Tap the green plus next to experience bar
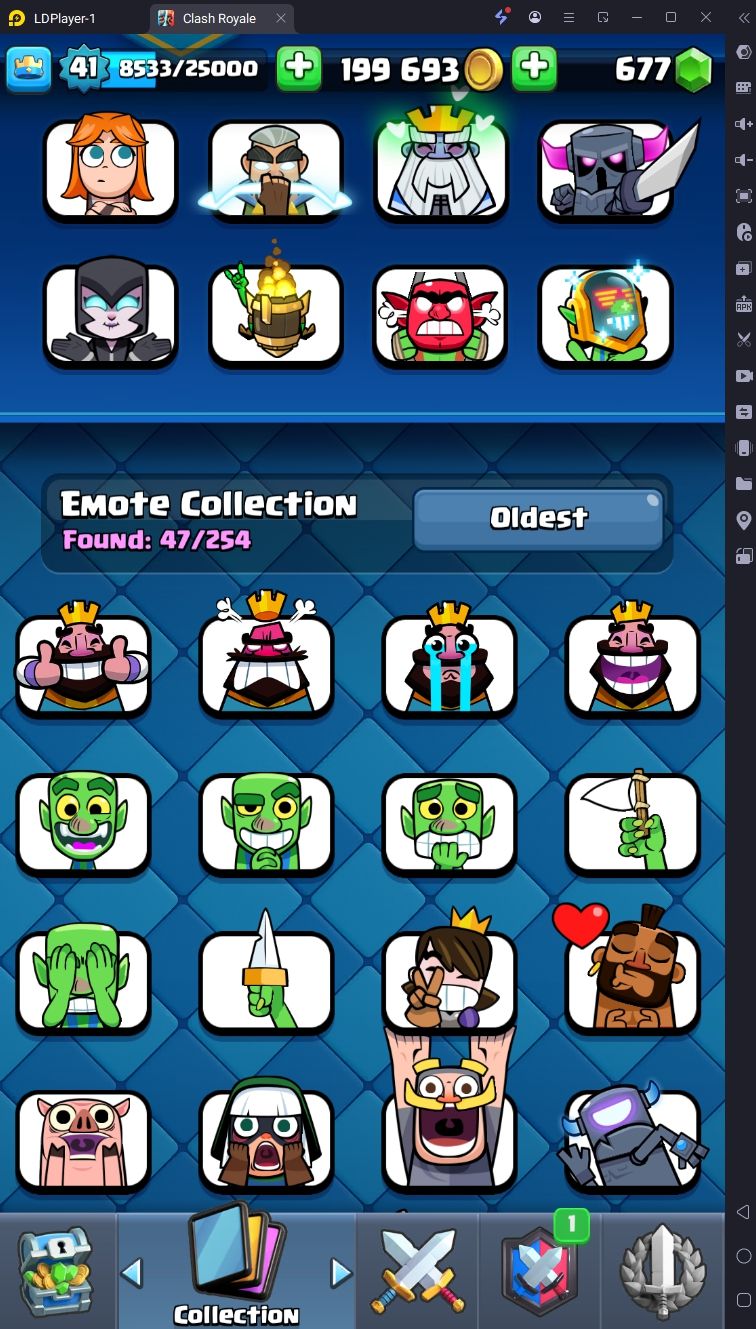Screen dimensions: 756x1329 [298, 68]
